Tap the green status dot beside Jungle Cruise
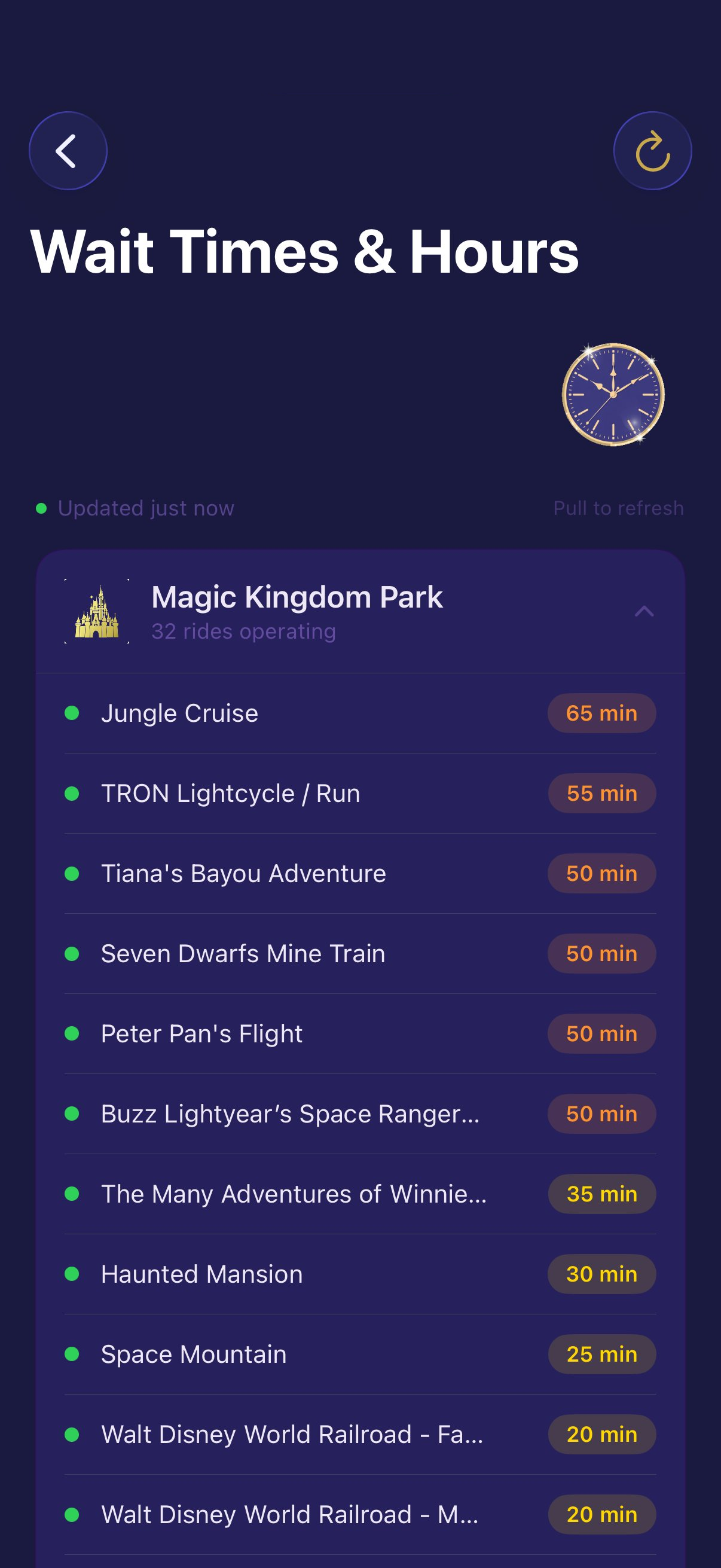The image size is (721, 1568). (x=73, y=713)
